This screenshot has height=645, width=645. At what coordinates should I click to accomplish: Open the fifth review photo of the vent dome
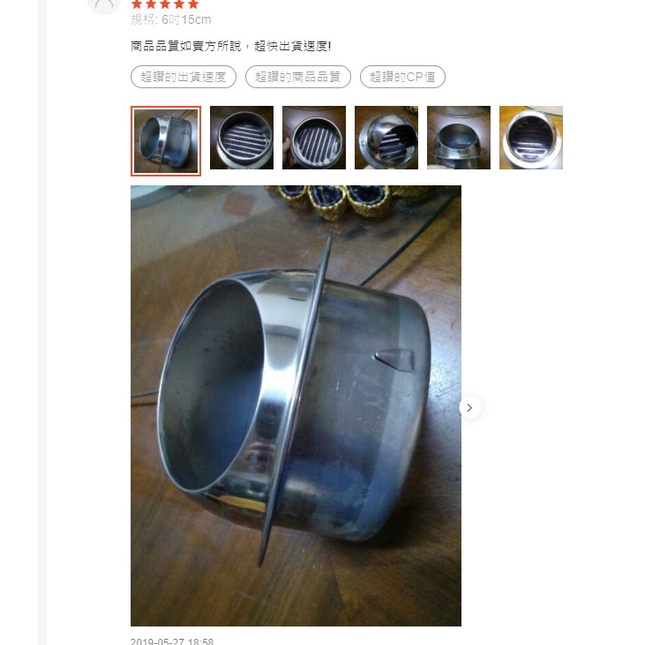point(459,137)
